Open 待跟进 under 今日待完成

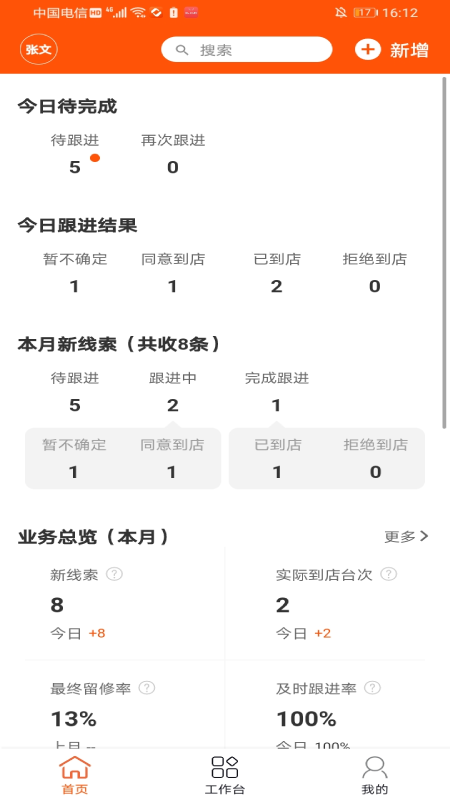point(75,154)
